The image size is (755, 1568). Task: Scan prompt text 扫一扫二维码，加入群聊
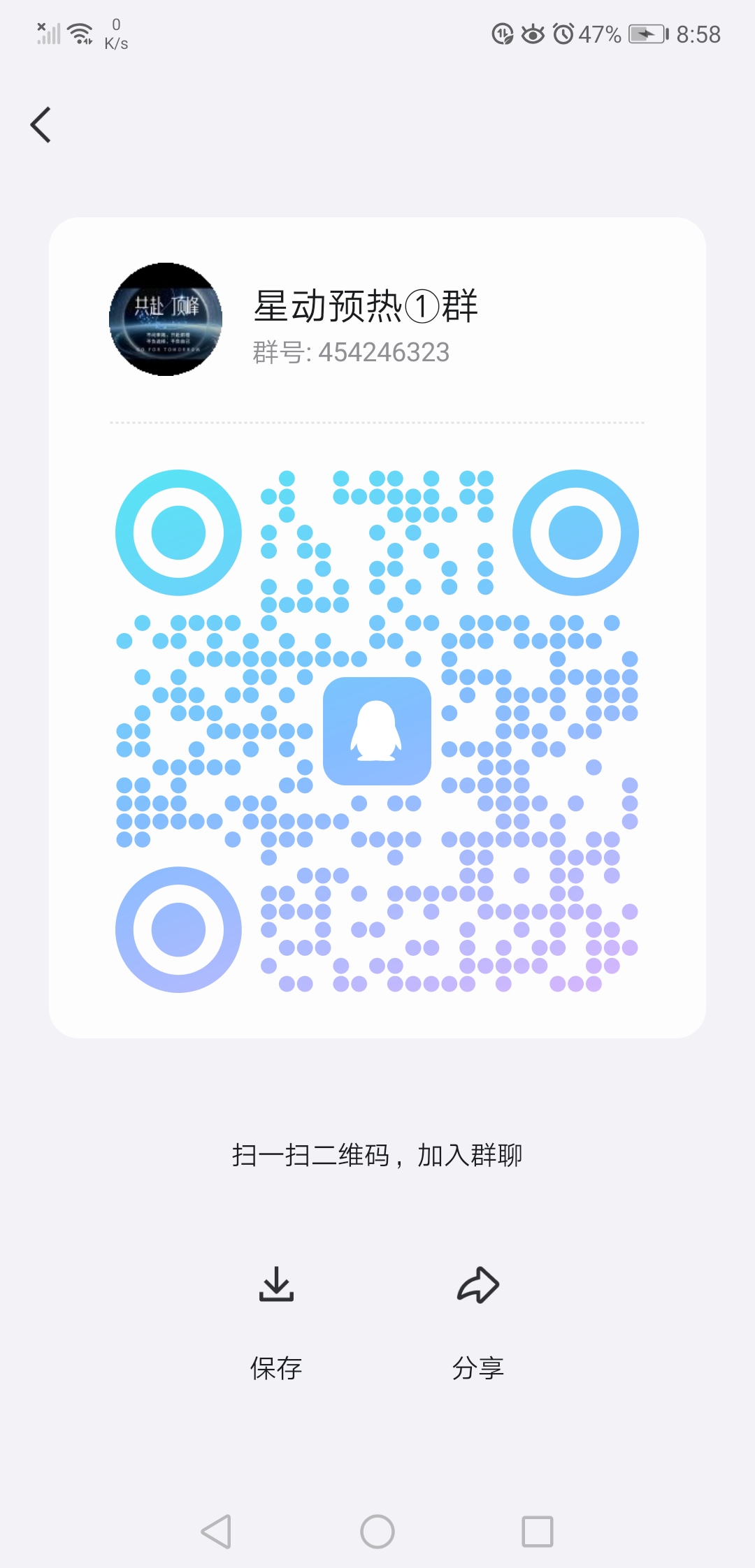(377, 1154)
